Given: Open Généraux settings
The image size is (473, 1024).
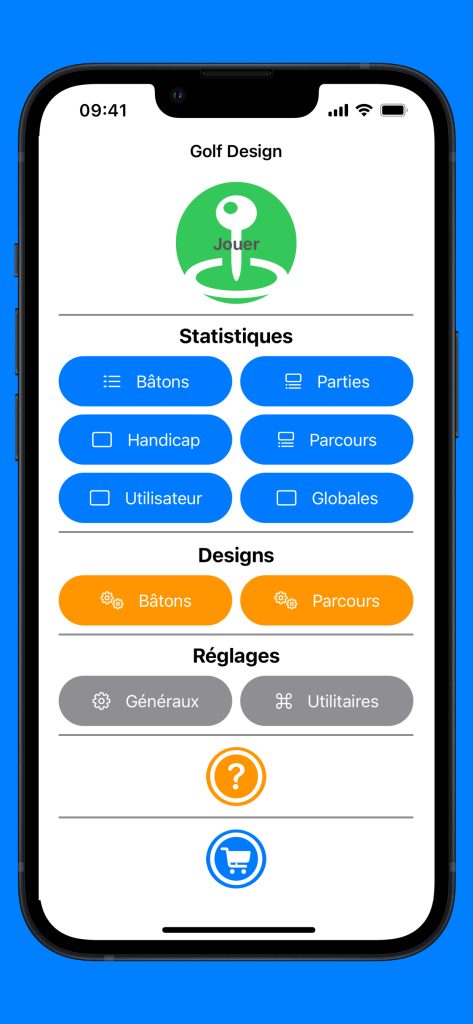Looking at the screenshot, I should 145,701.
